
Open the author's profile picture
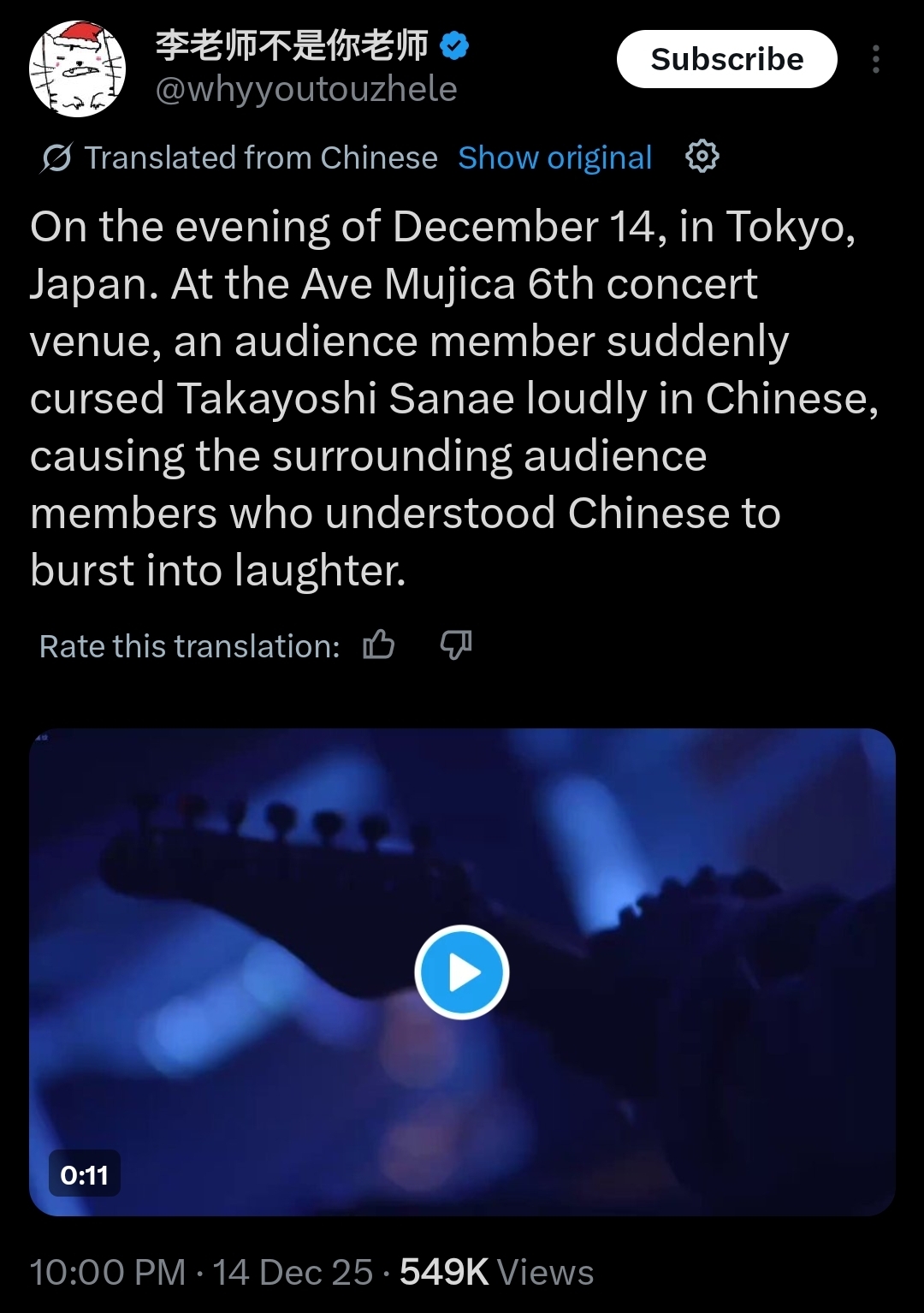click(78, 68)
